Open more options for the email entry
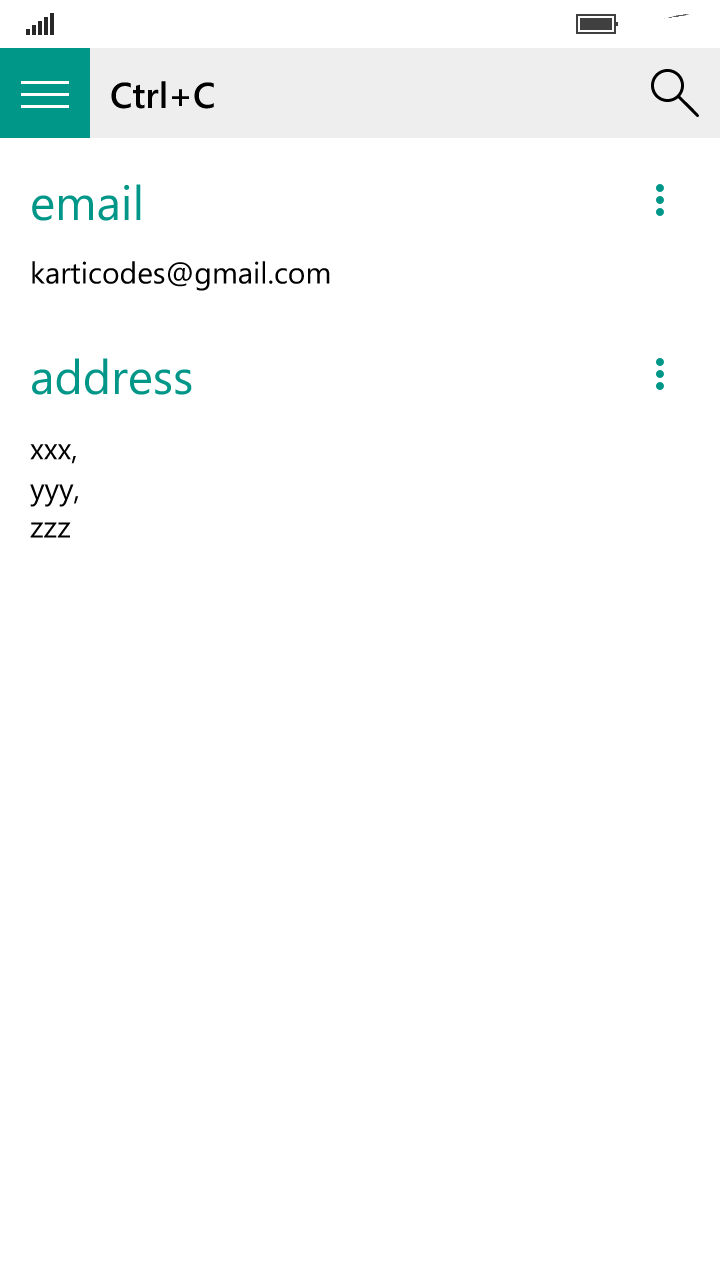Screen dimensions: 720x1280 [x=660, y=200]
